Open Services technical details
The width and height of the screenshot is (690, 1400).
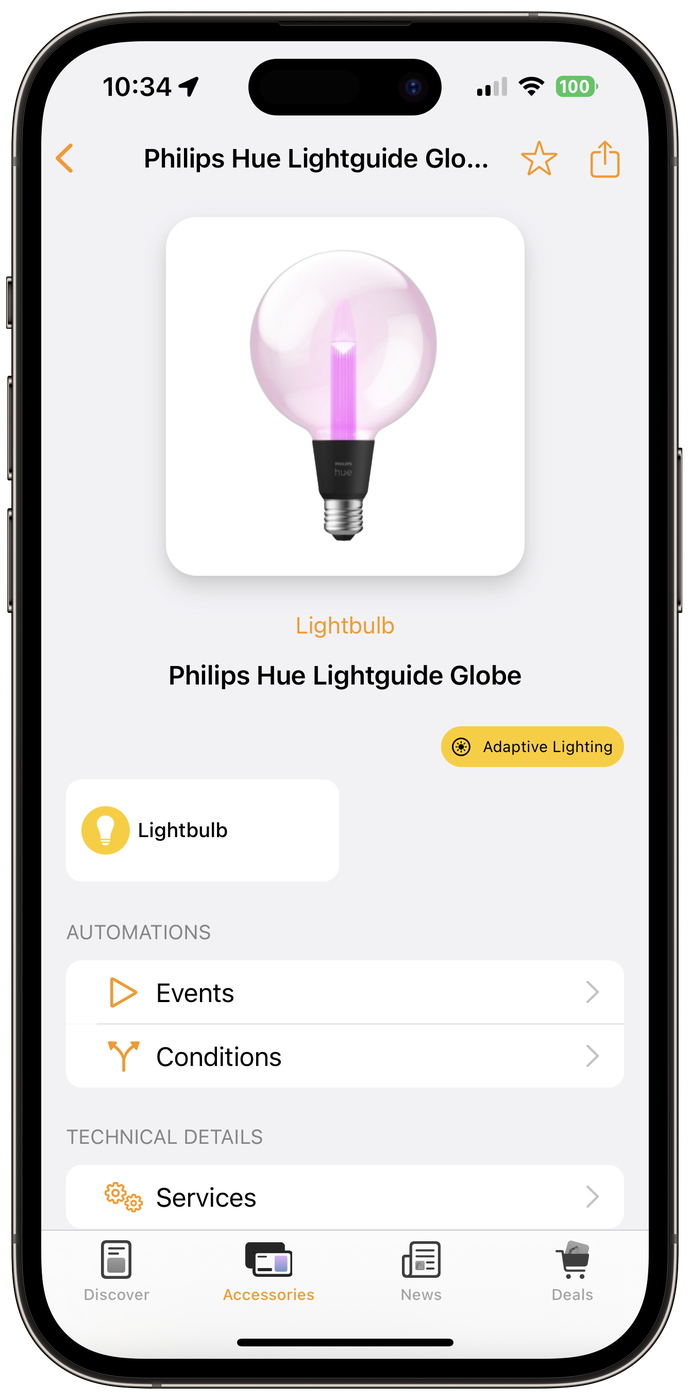[x=345, y=1197]
